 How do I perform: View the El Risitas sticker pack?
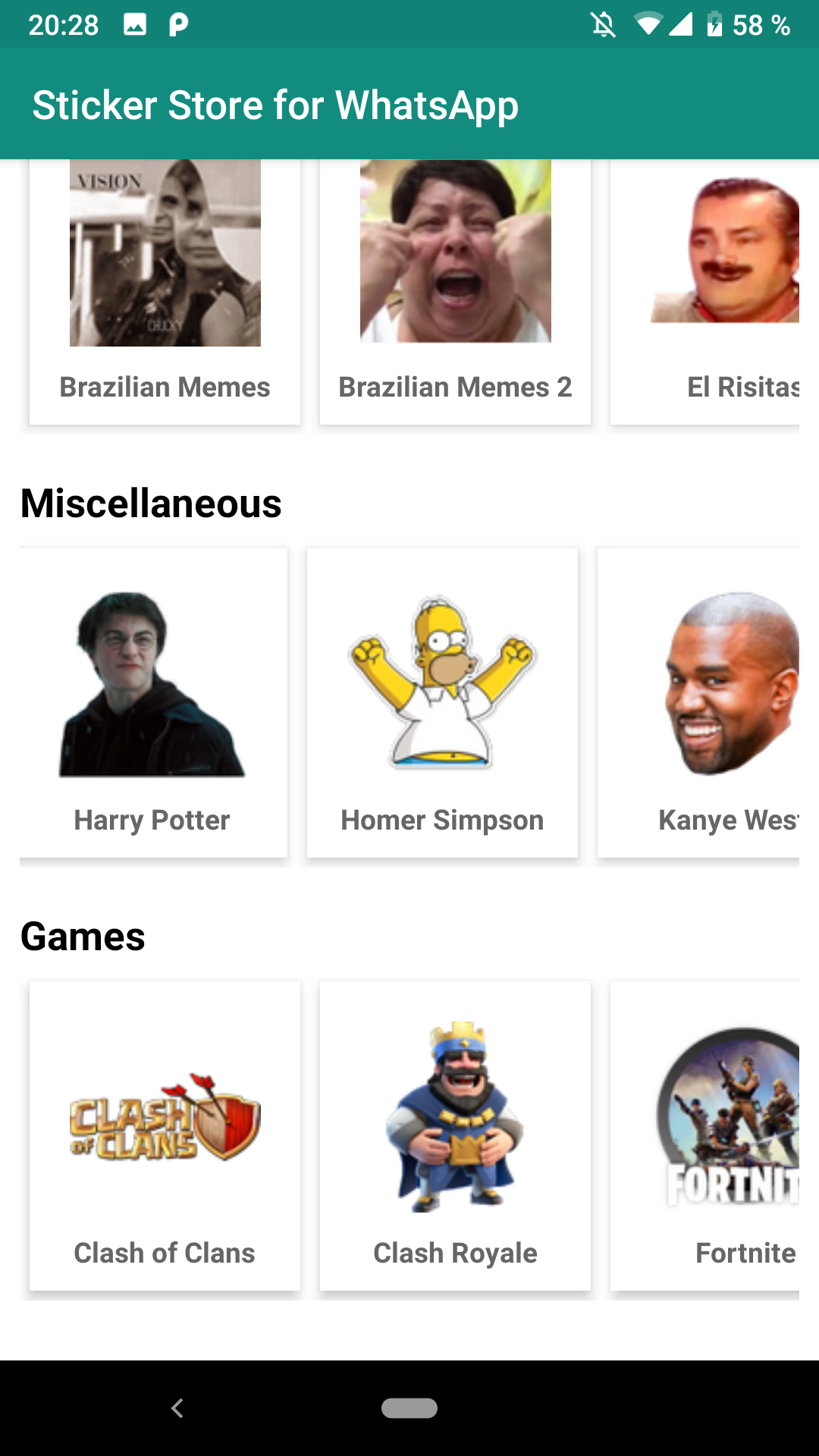705,292
